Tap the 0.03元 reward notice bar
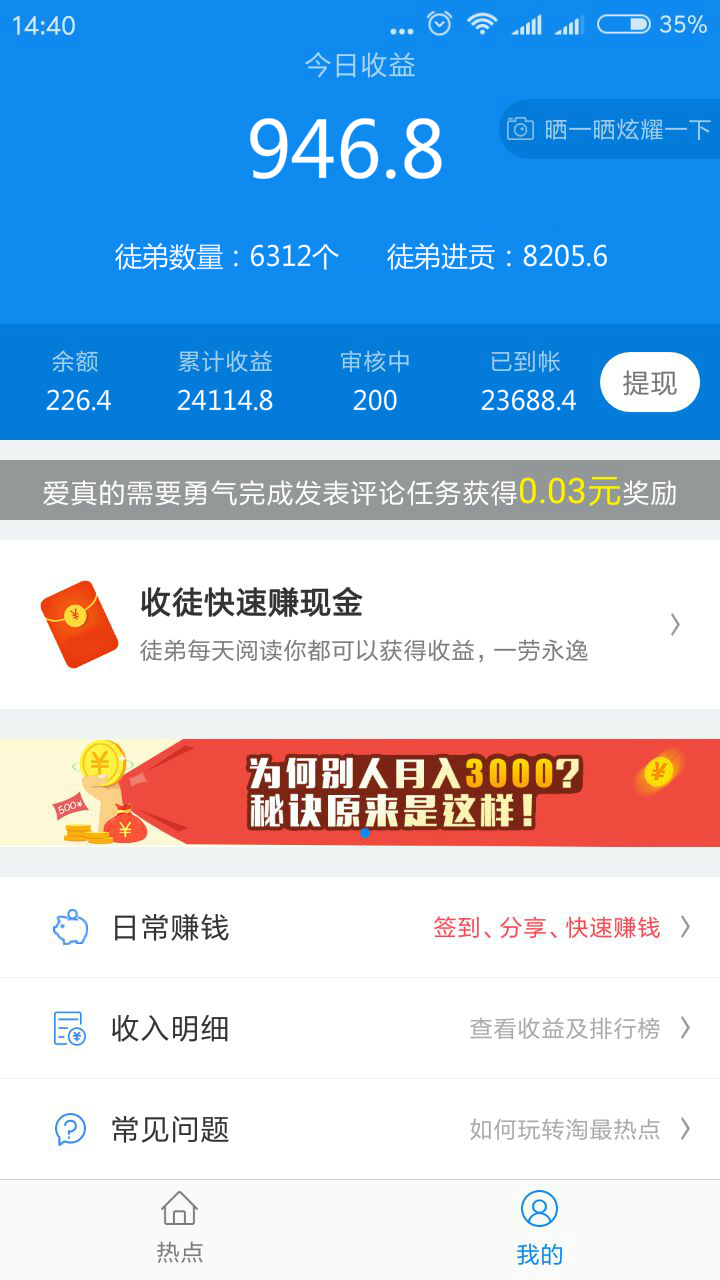The image size is (720, 1280). [360, 492]
